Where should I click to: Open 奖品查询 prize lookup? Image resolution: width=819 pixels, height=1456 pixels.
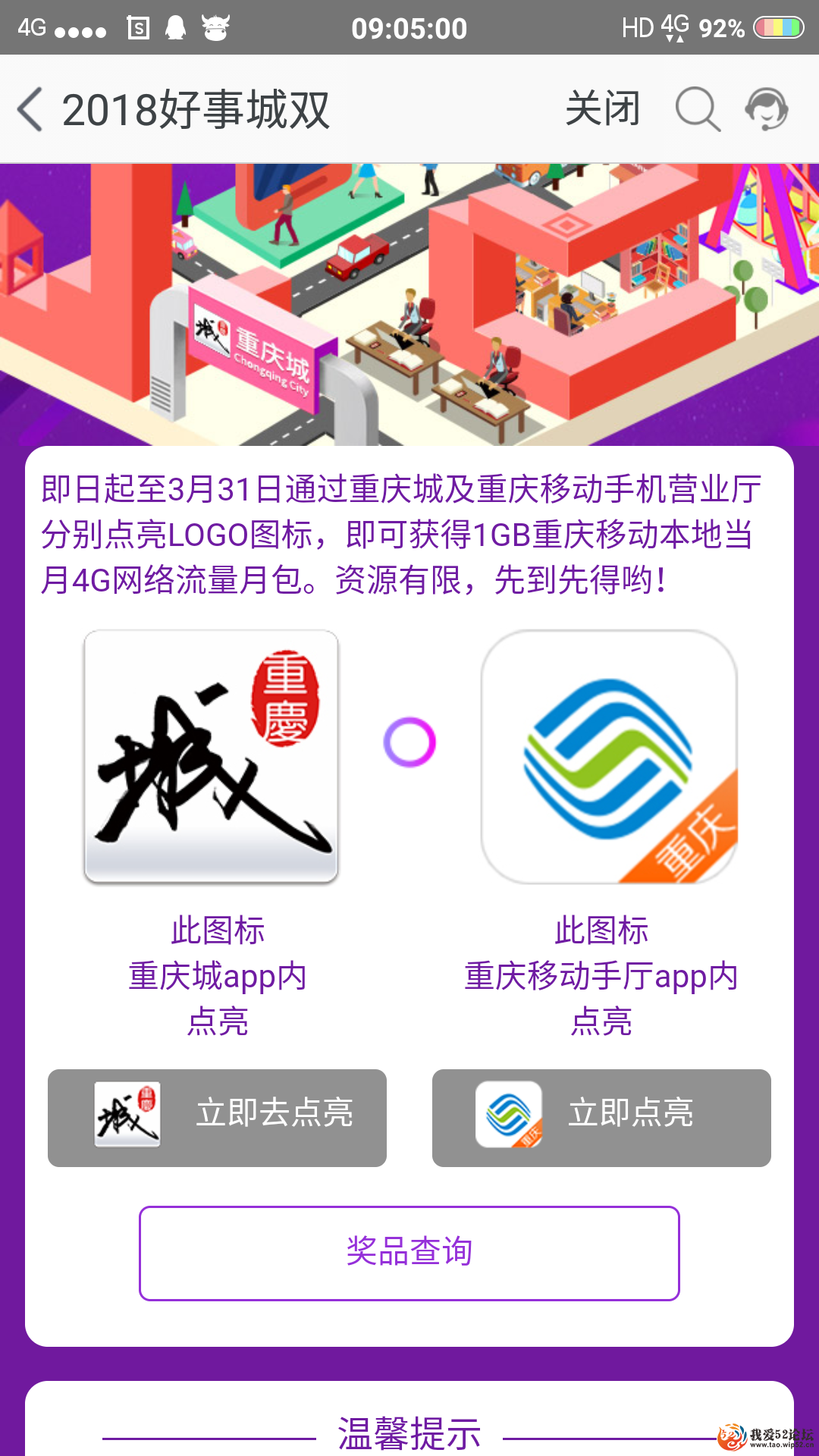409,1253
